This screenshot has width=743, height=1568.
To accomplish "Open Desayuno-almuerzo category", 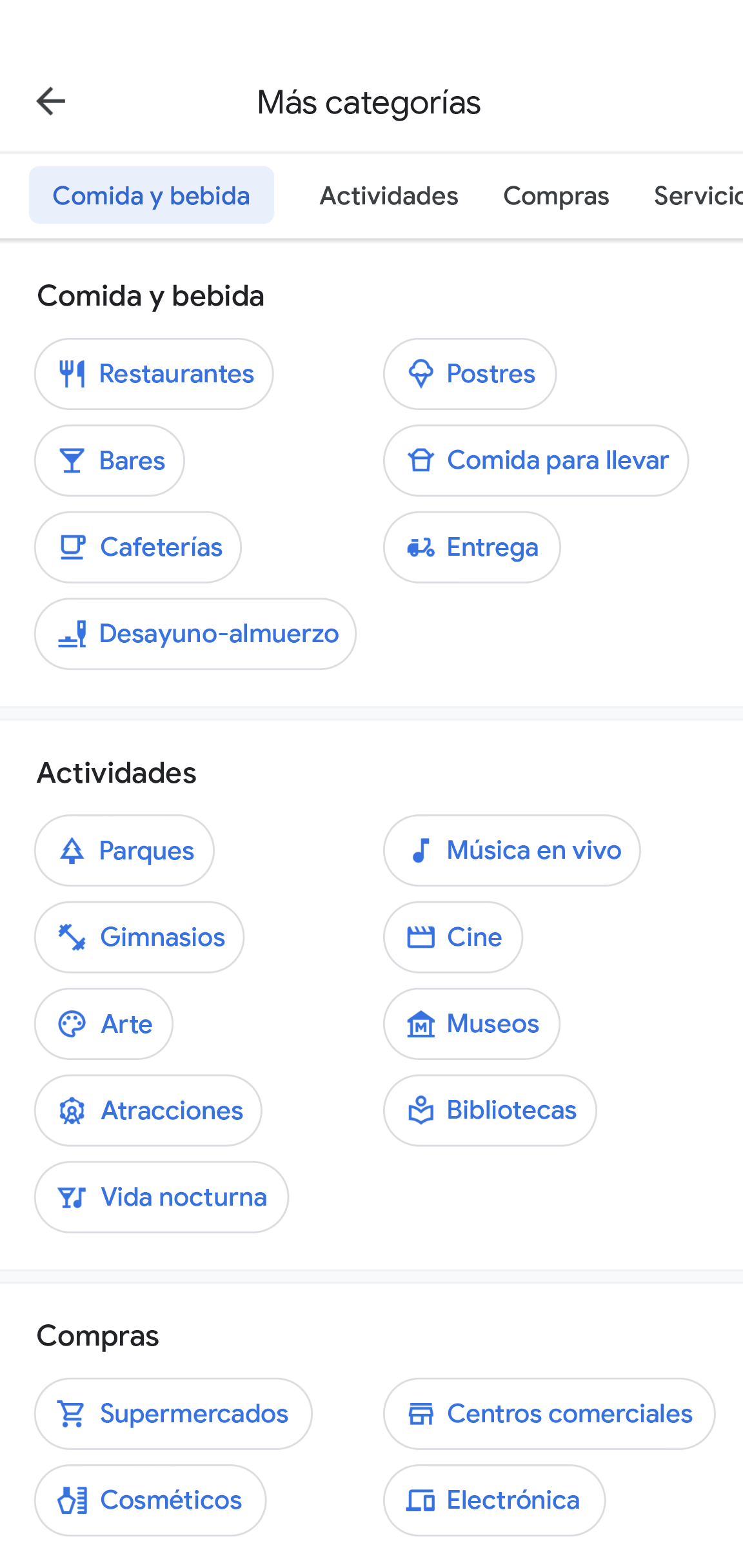I will click(195, 634).
